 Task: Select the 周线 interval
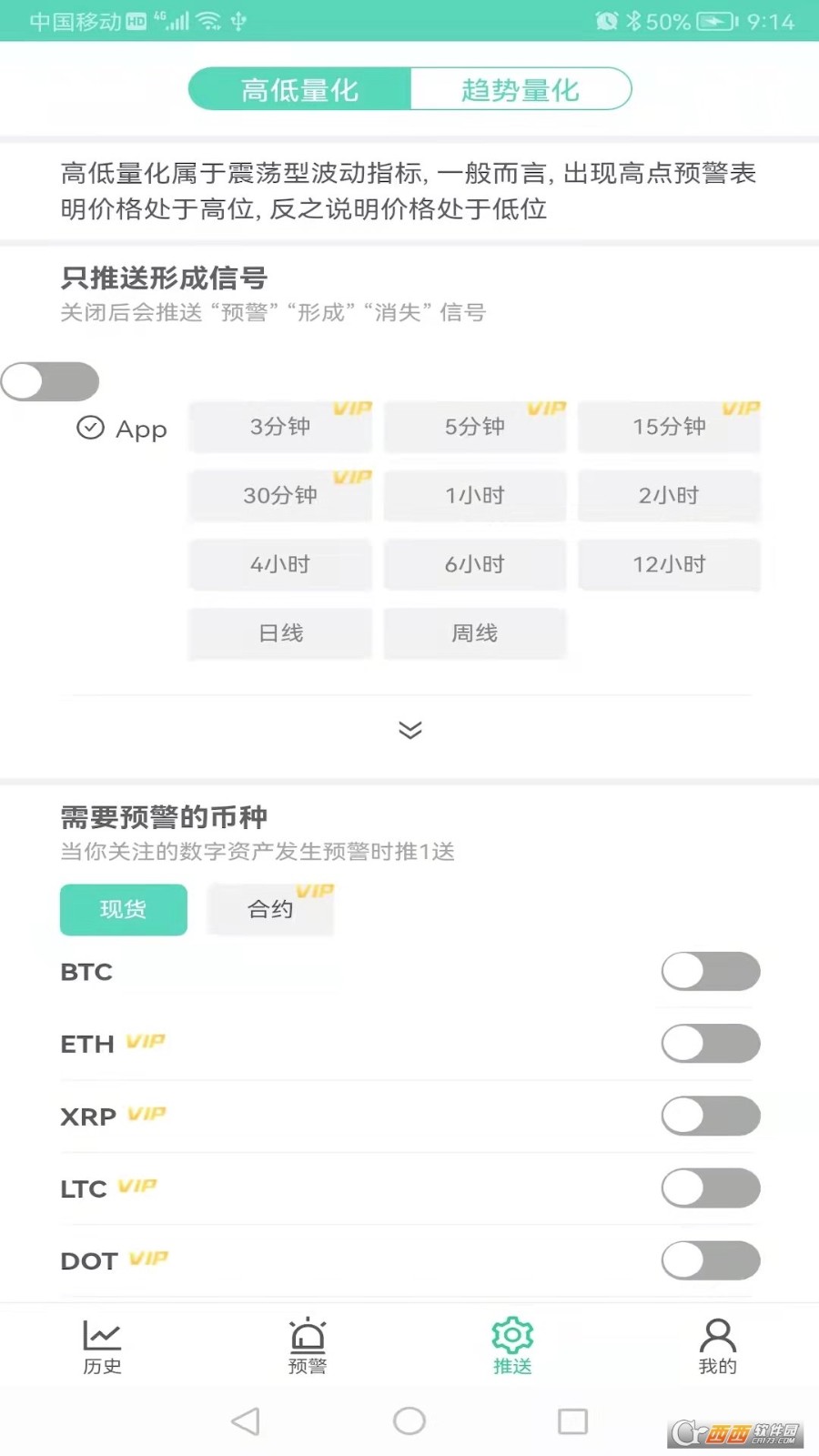(475, 633)
